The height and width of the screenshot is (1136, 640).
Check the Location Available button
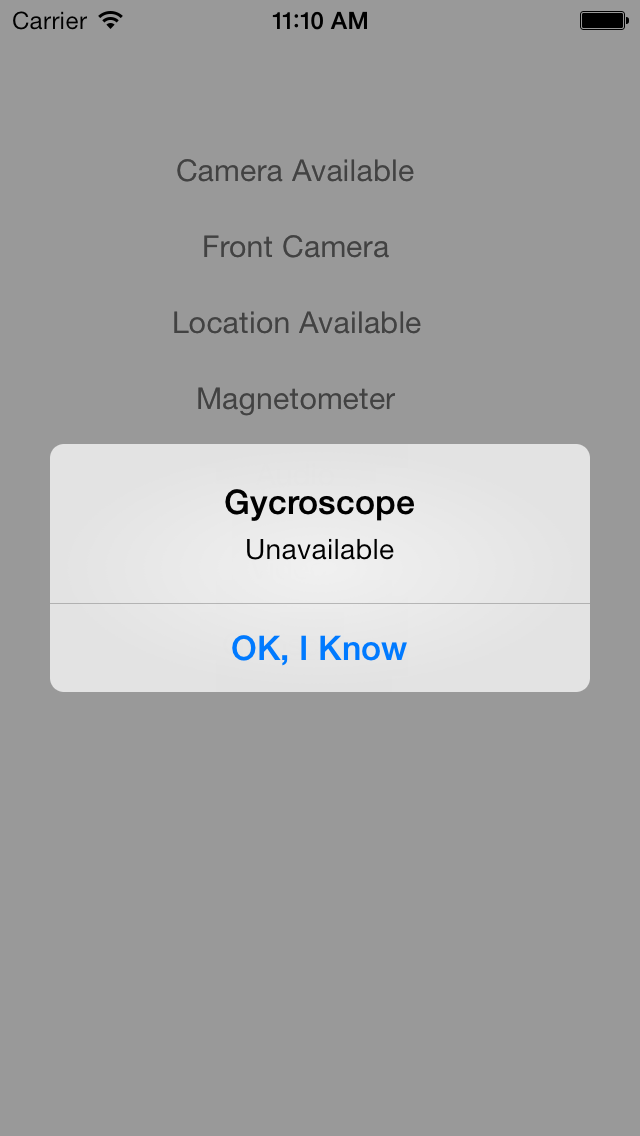(296, 322)
